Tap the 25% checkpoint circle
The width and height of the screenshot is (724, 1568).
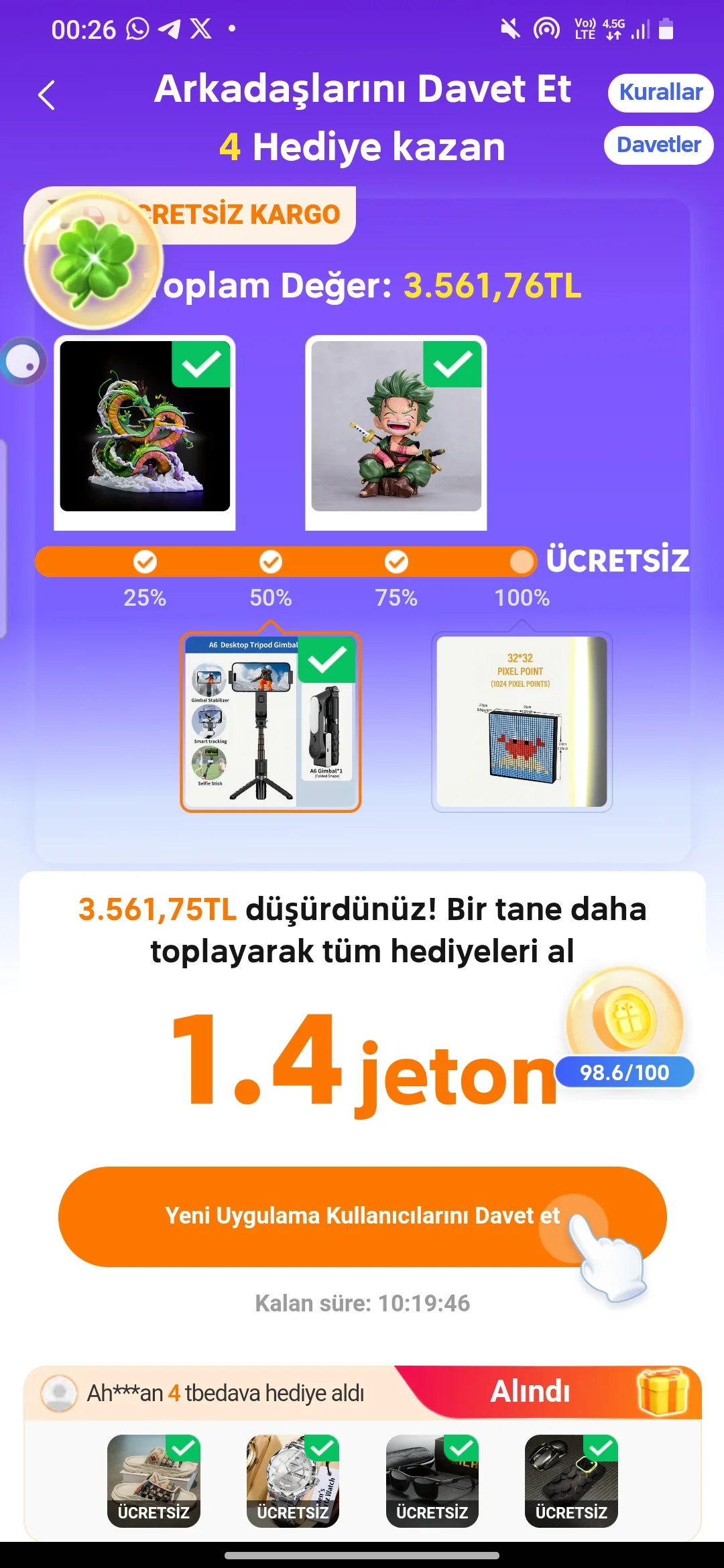coord(144,562)
